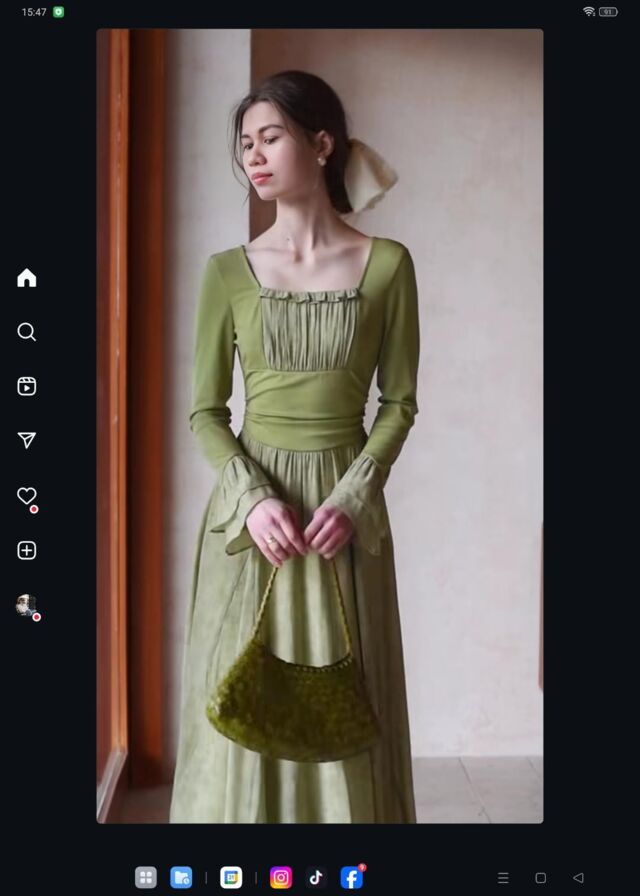The height and width of the screenshot is (896, 640).
Task: Open the search magnifier in the side rail
Action: [27, 332]
